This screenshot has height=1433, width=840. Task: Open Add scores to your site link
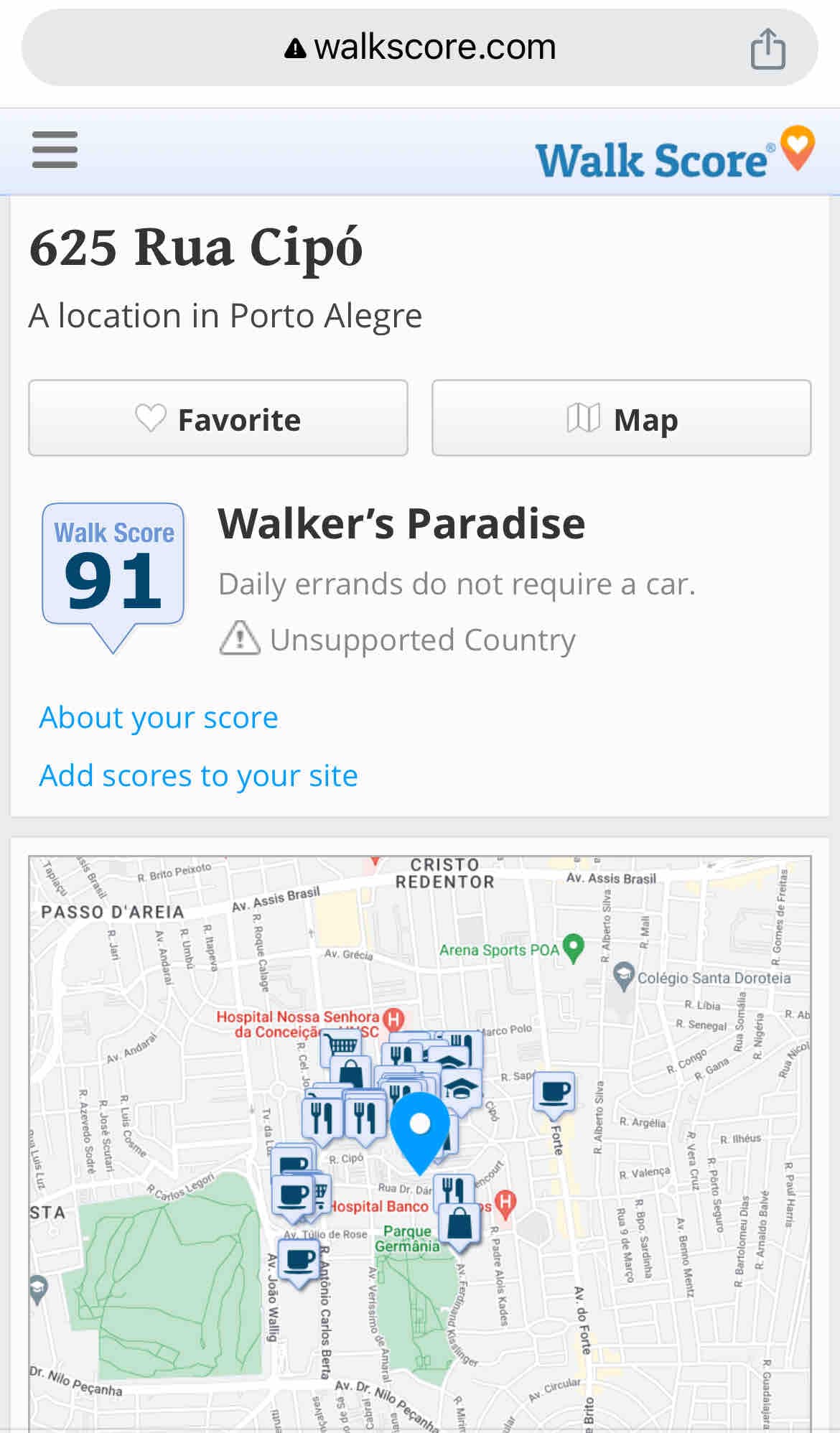tap(198, 775)
